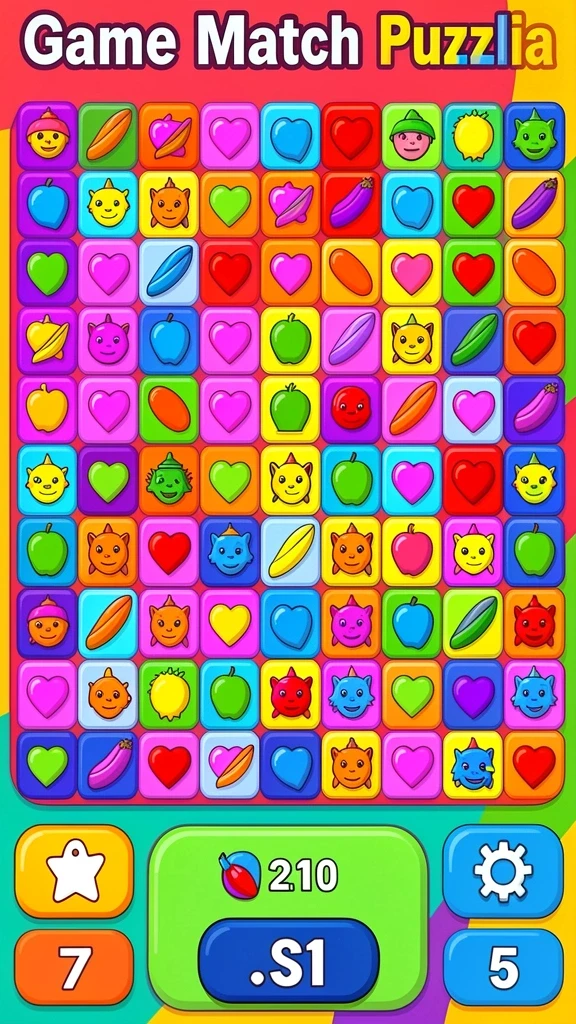Select the yellow apple on magenta tile

(x=47, y=408)
